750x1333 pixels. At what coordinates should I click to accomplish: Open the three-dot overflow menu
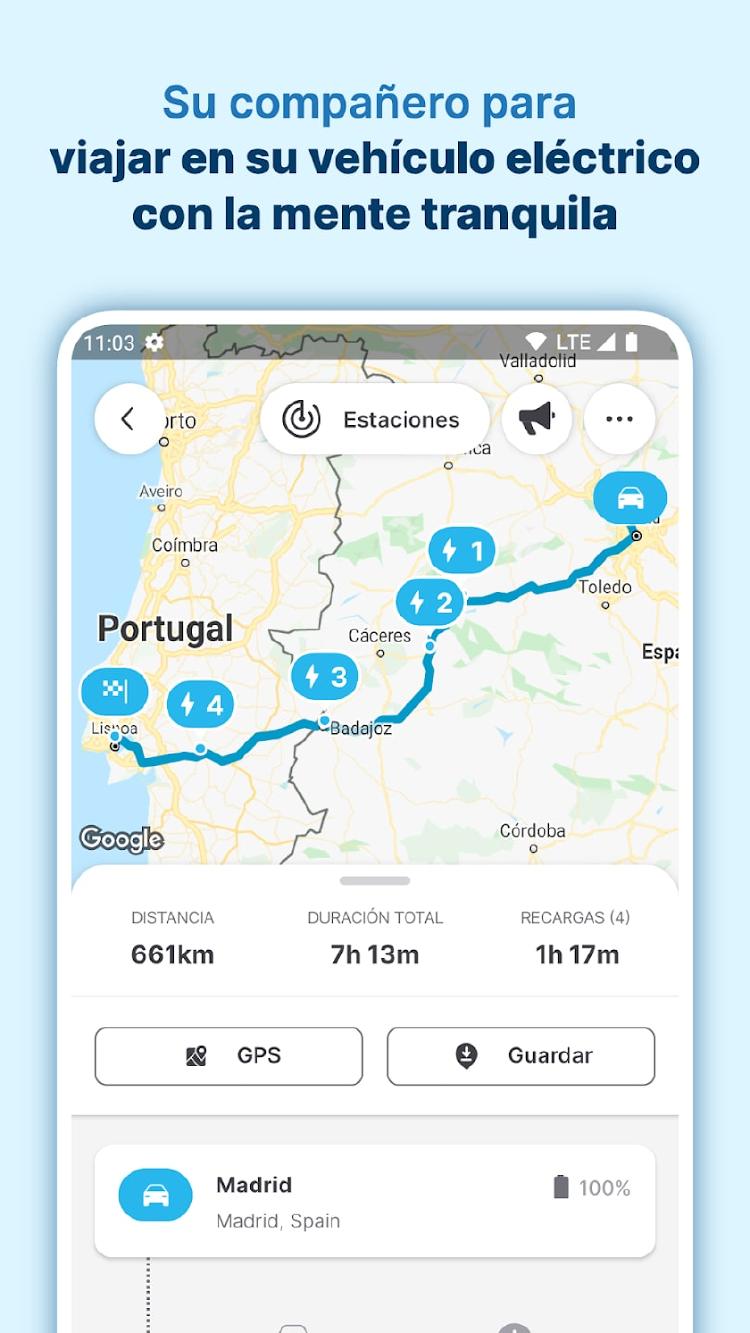point(620,419)
